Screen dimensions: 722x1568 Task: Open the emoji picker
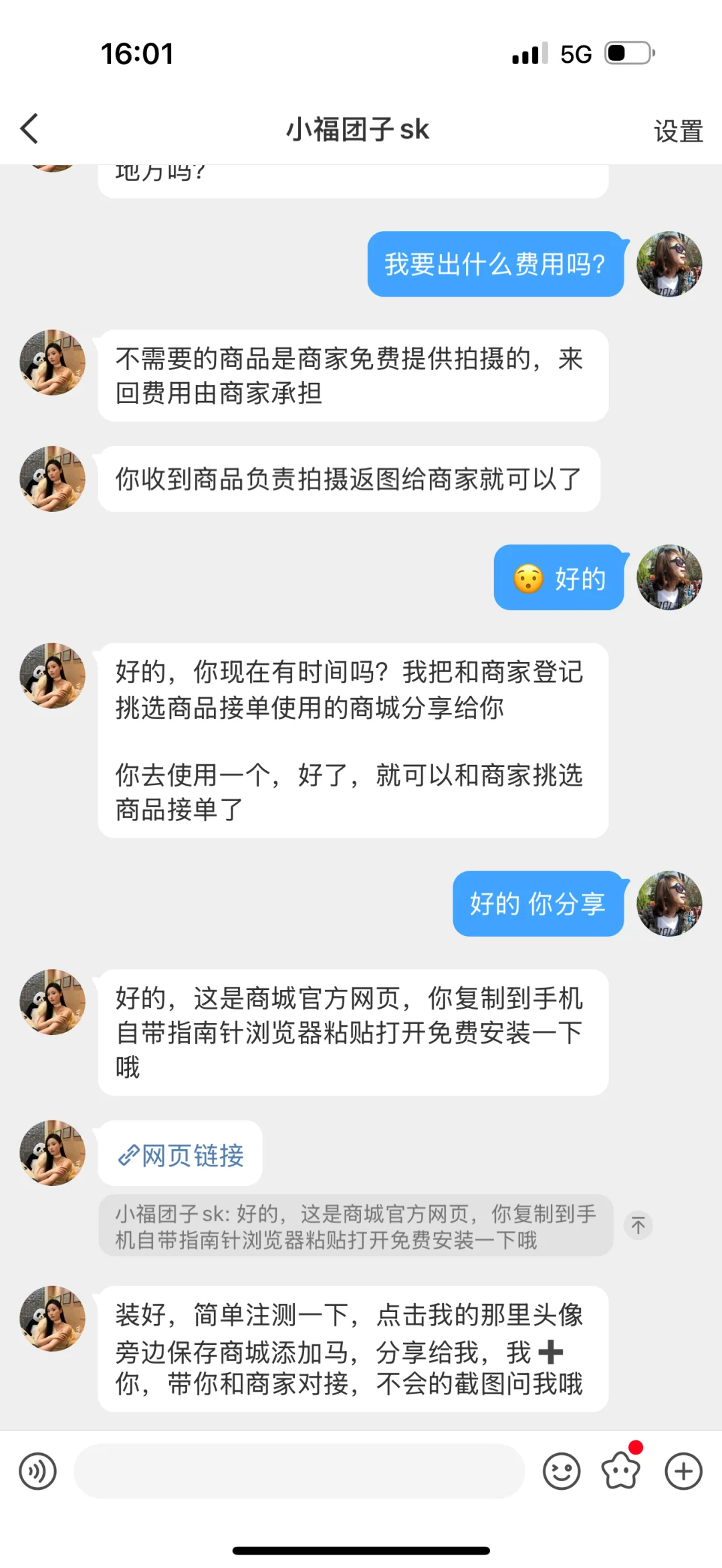pos(561,1471)
